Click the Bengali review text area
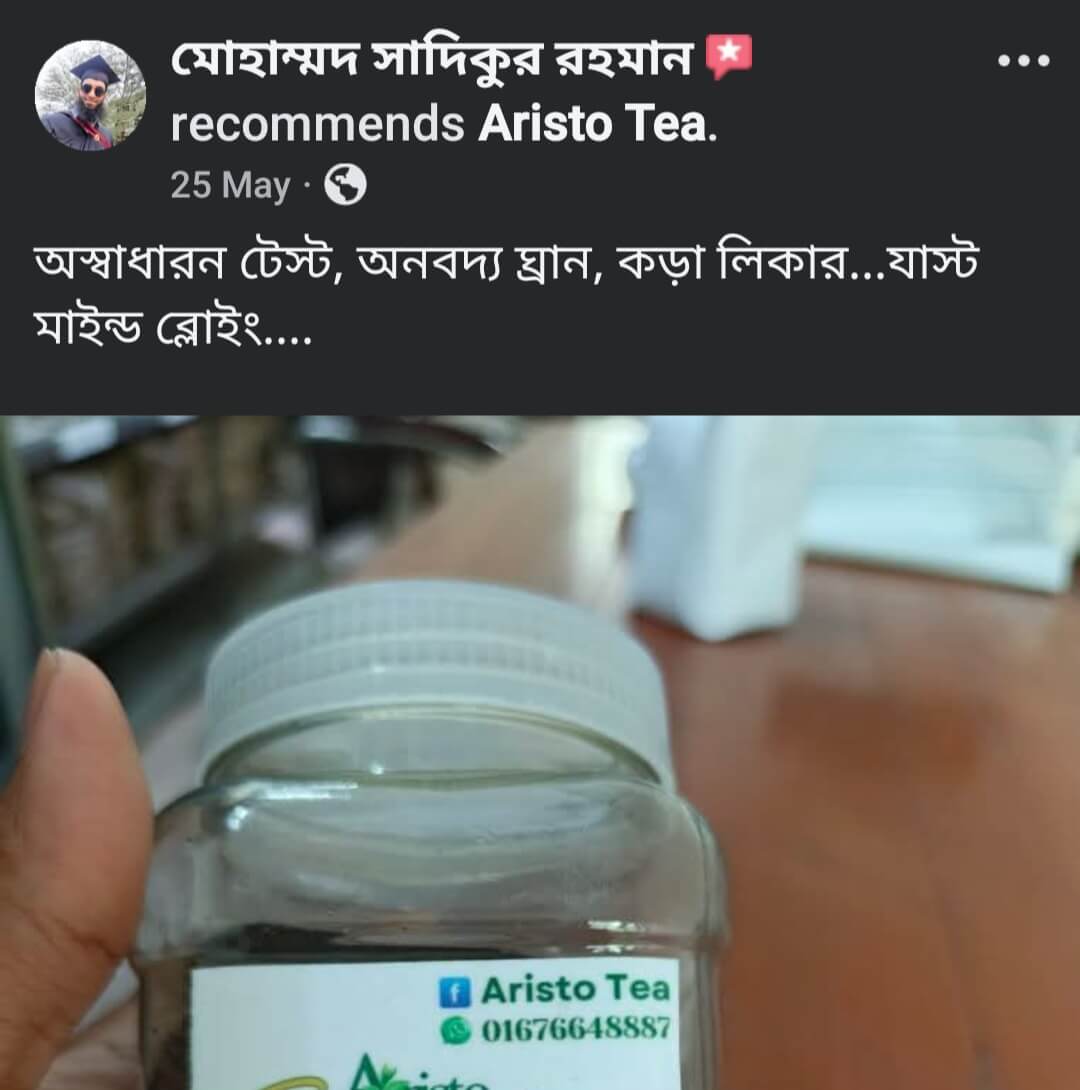This screenshot has width=1080, height=1090. click(500, 290)
